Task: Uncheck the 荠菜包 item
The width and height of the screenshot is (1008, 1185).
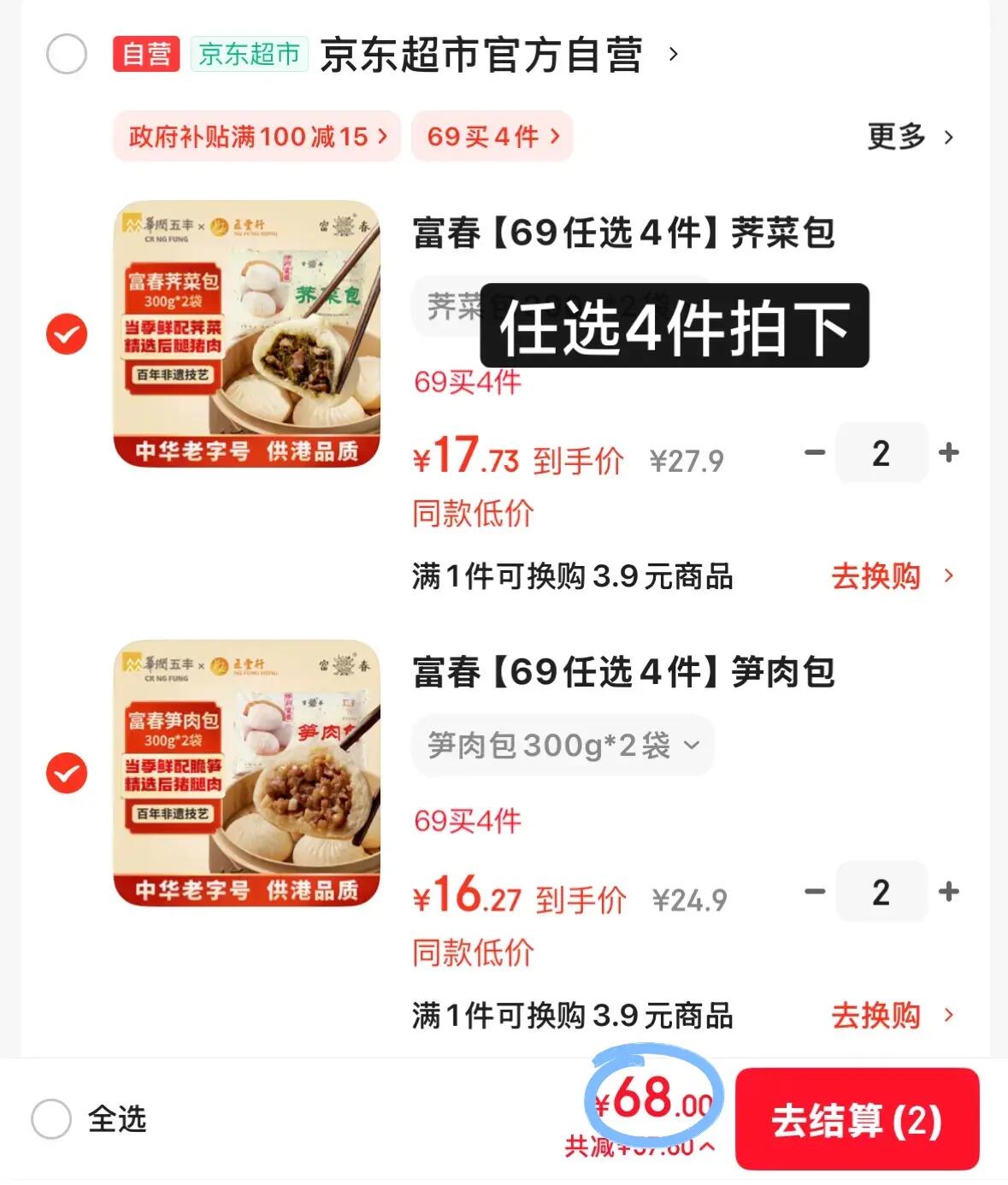Action: point(67,334)
